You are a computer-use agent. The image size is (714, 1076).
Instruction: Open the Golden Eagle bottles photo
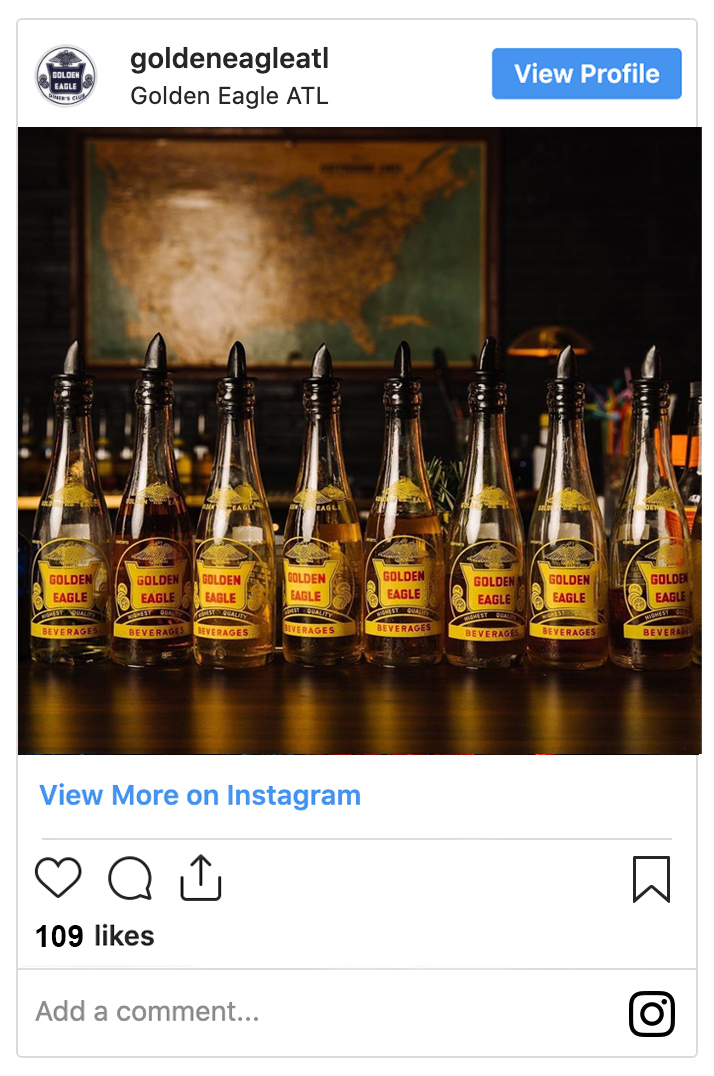coord(359,440)
